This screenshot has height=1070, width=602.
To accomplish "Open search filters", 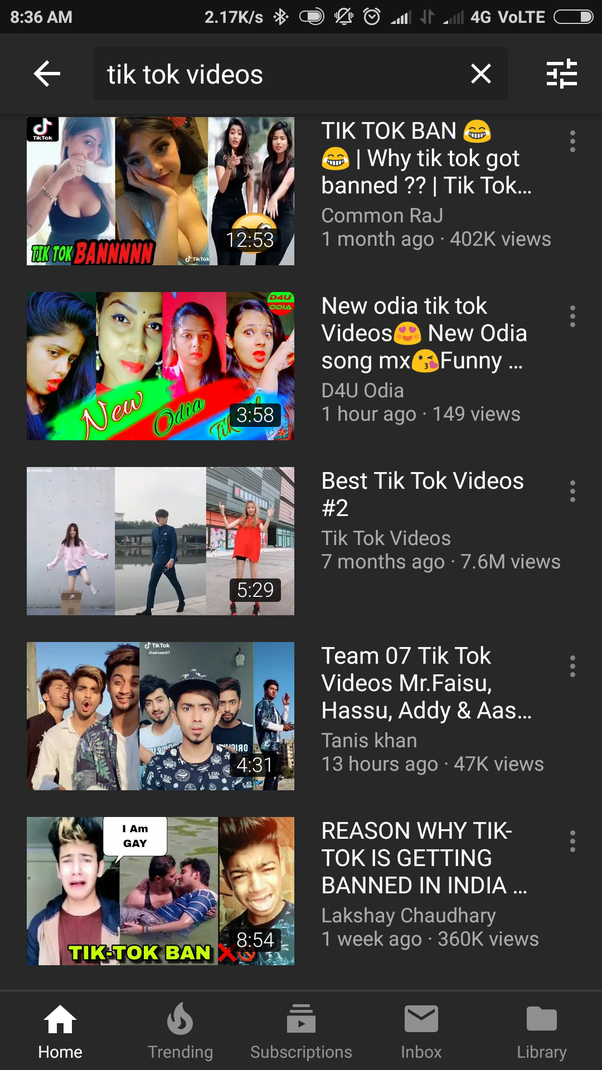I will click(x=562, y=74).
